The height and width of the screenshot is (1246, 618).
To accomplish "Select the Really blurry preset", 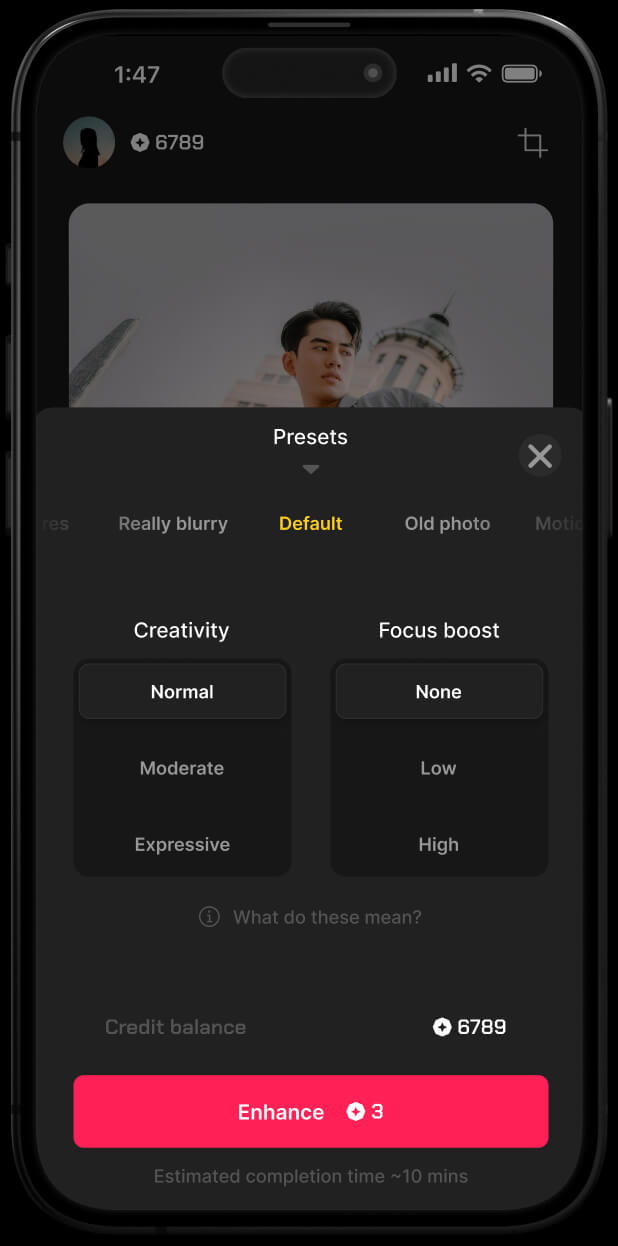I will pos(173,524).
